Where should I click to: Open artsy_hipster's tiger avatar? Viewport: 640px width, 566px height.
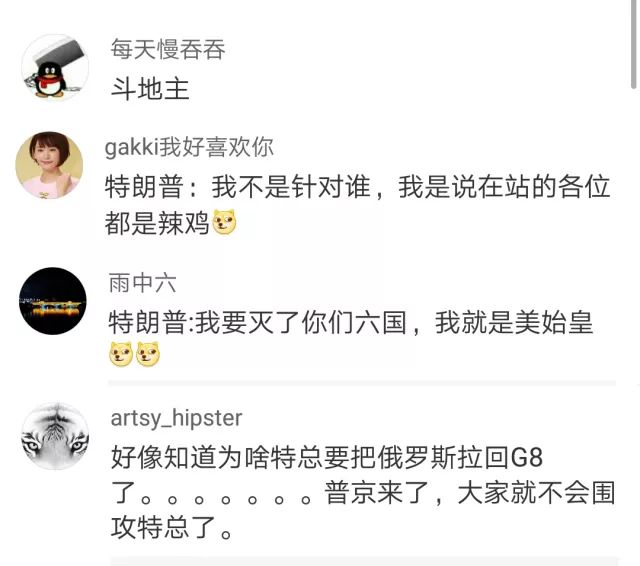point(55,437)
